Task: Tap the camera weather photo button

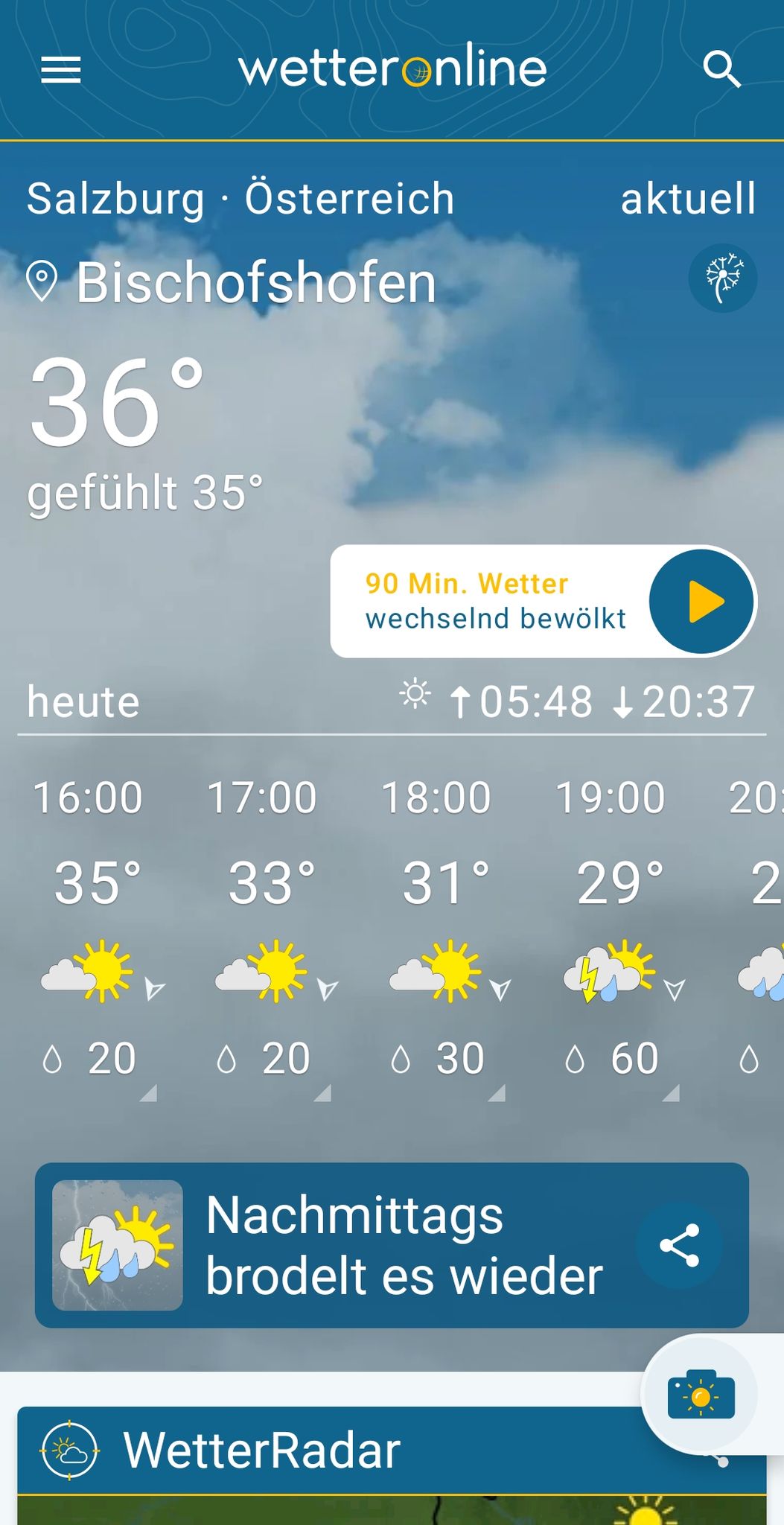Action: click(x=701, y=1395)
